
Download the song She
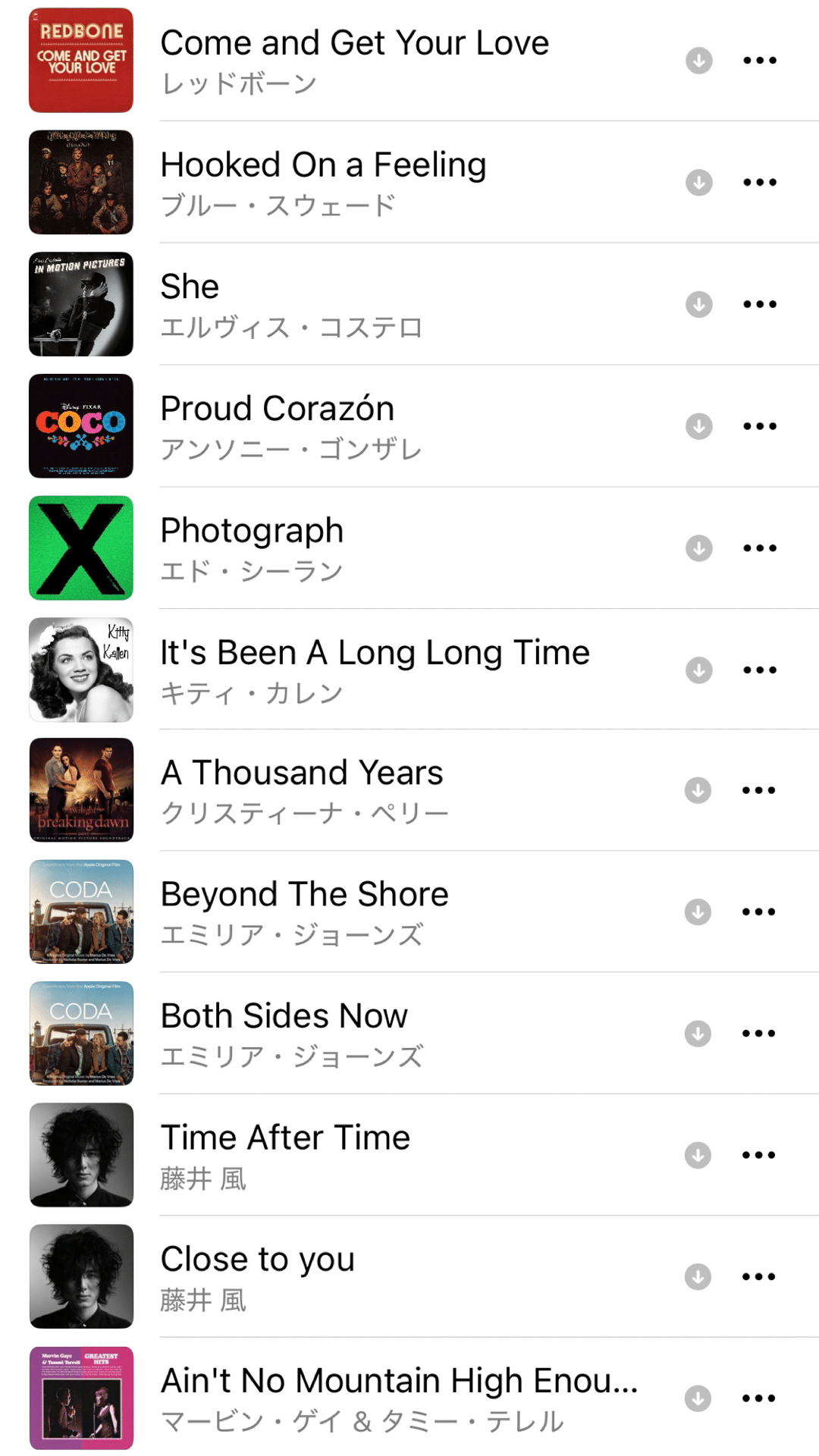click(x=698, y=304)
